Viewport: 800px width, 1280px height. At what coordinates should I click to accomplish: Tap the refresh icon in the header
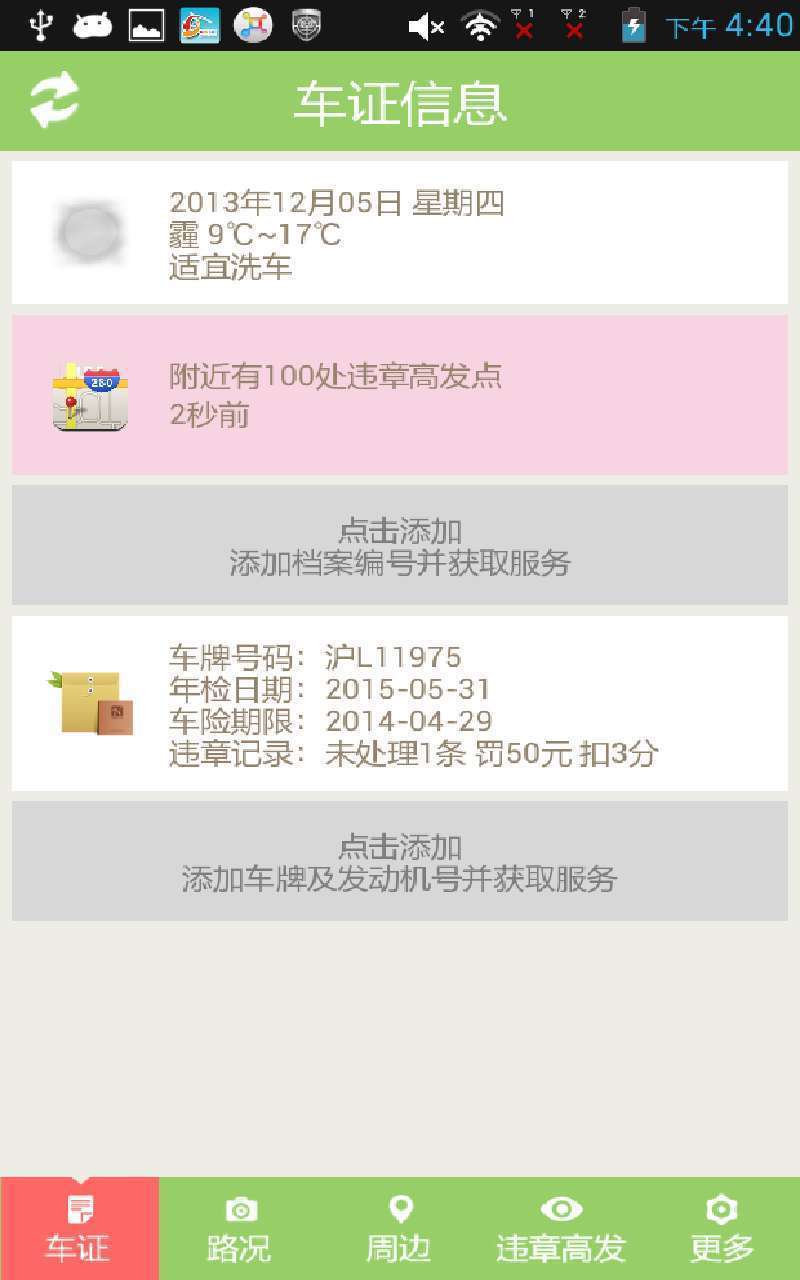tap(54, 100)
